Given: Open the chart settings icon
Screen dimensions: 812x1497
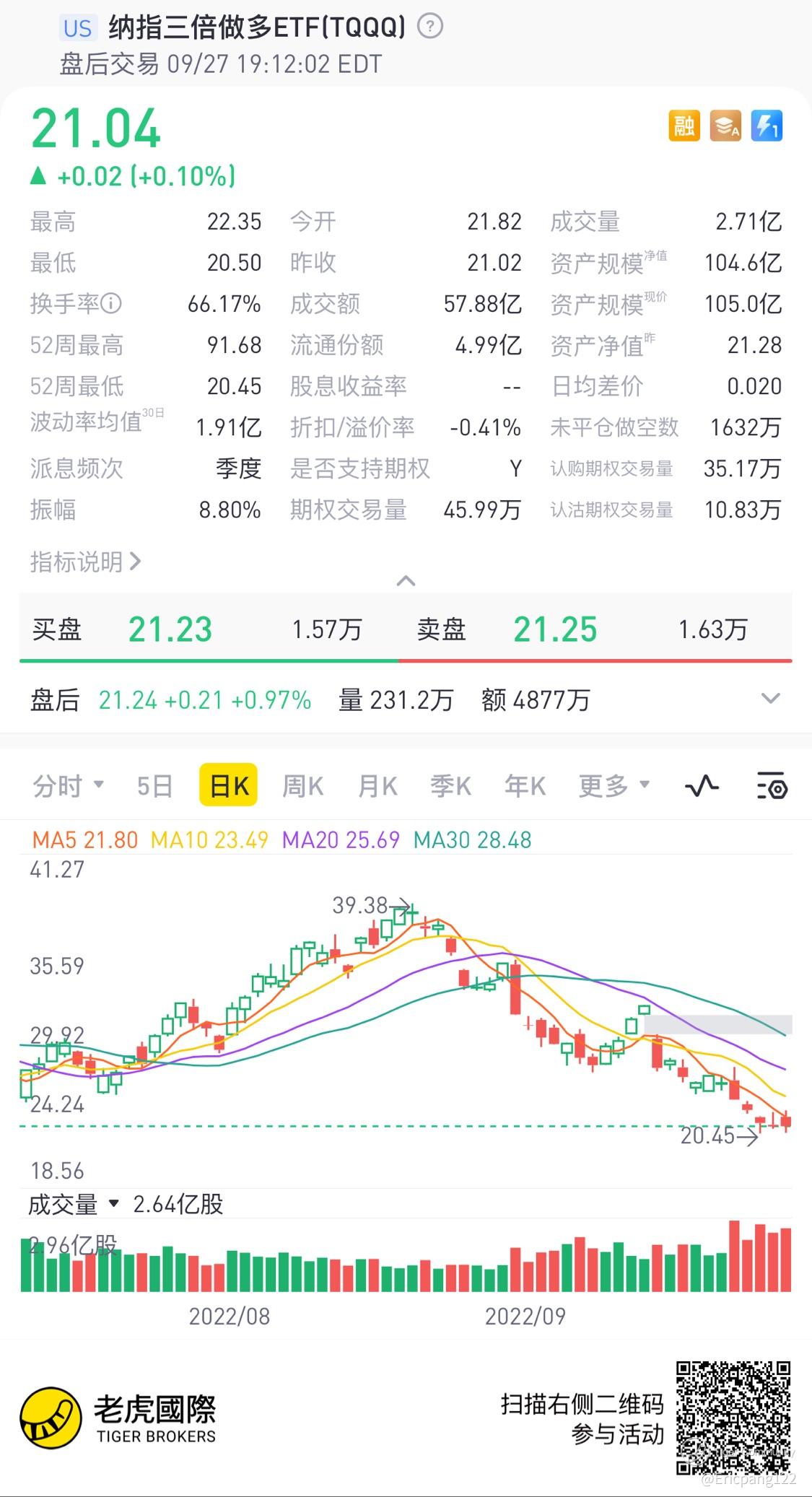Looking at the screenshot, I should coord(771,785).
